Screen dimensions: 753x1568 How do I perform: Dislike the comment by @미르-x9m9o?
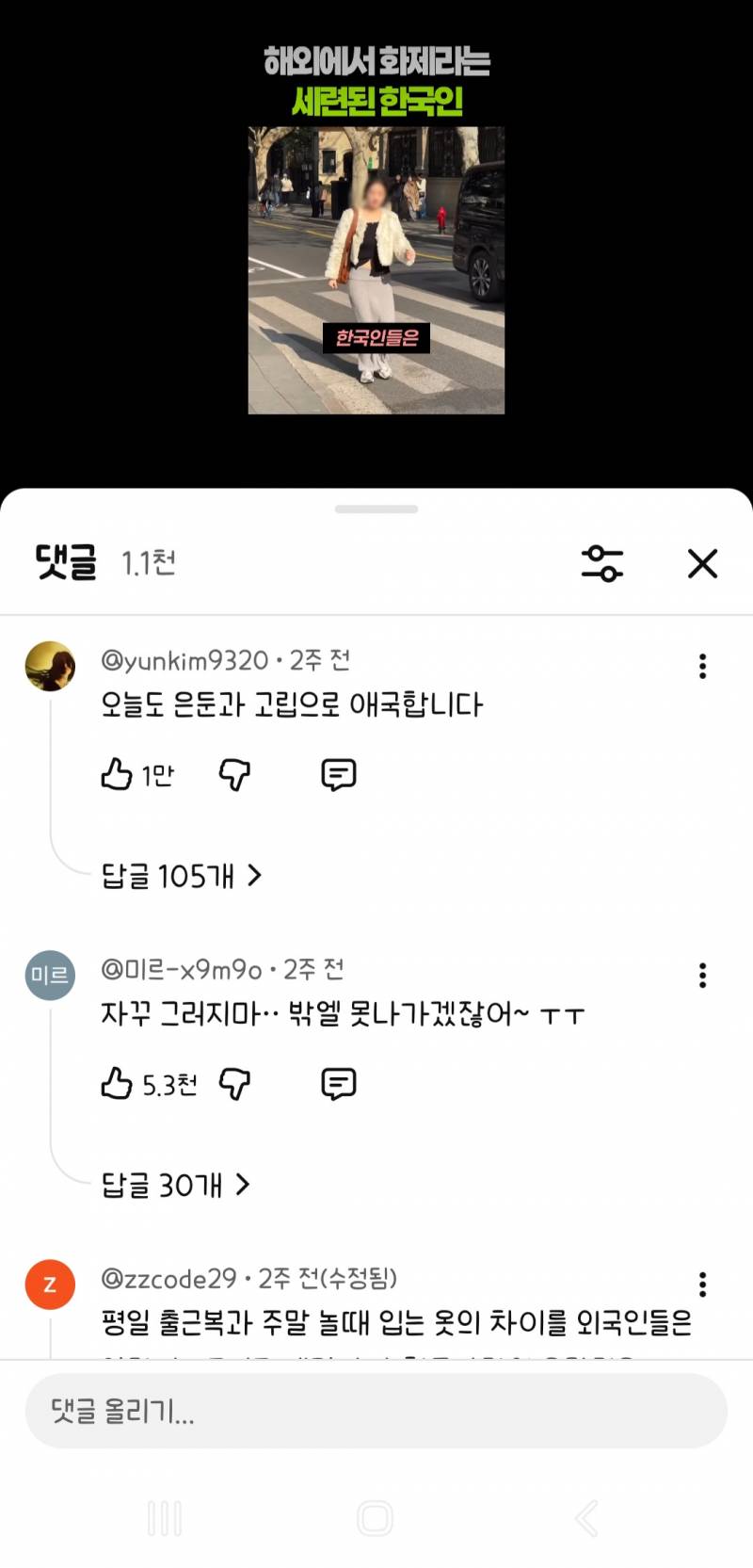(x=236, y=1084)
